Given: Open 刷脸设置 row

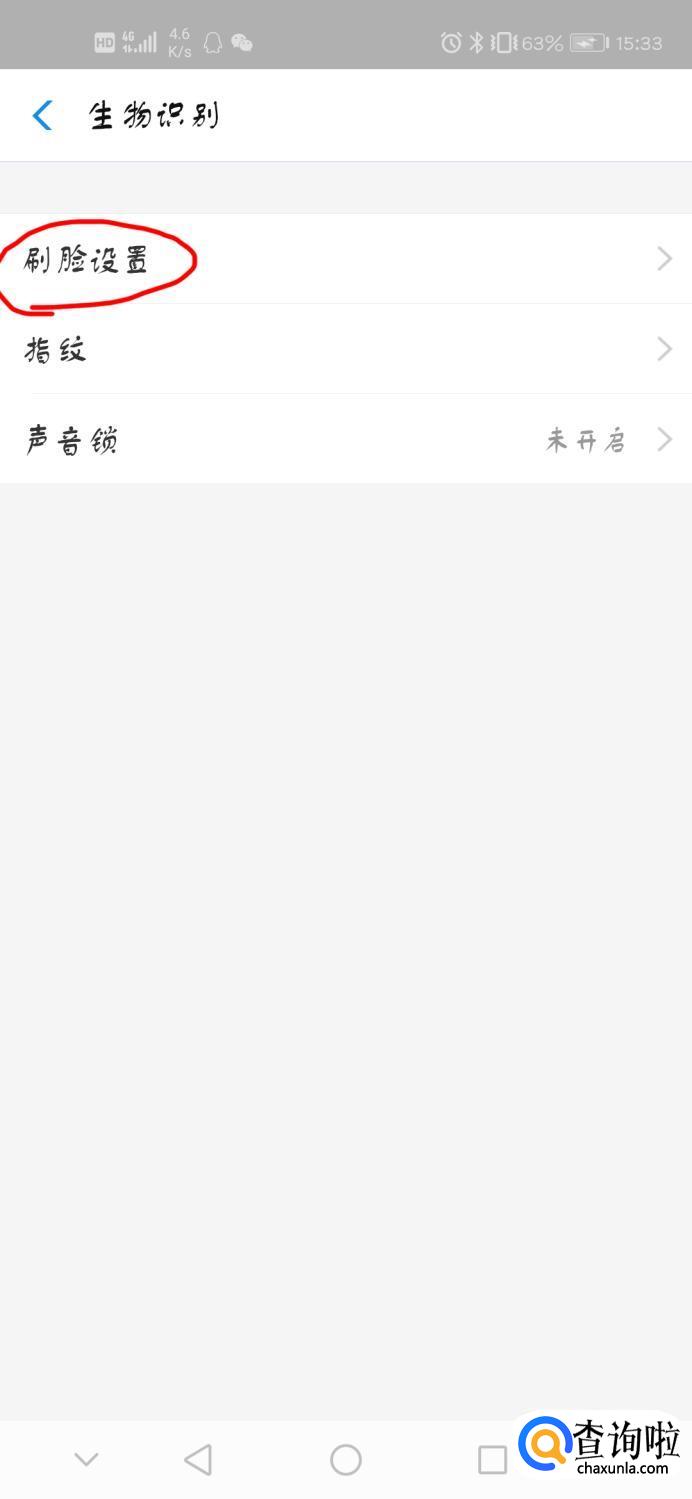Looking at the screenshot, I should tap(345, 259).
